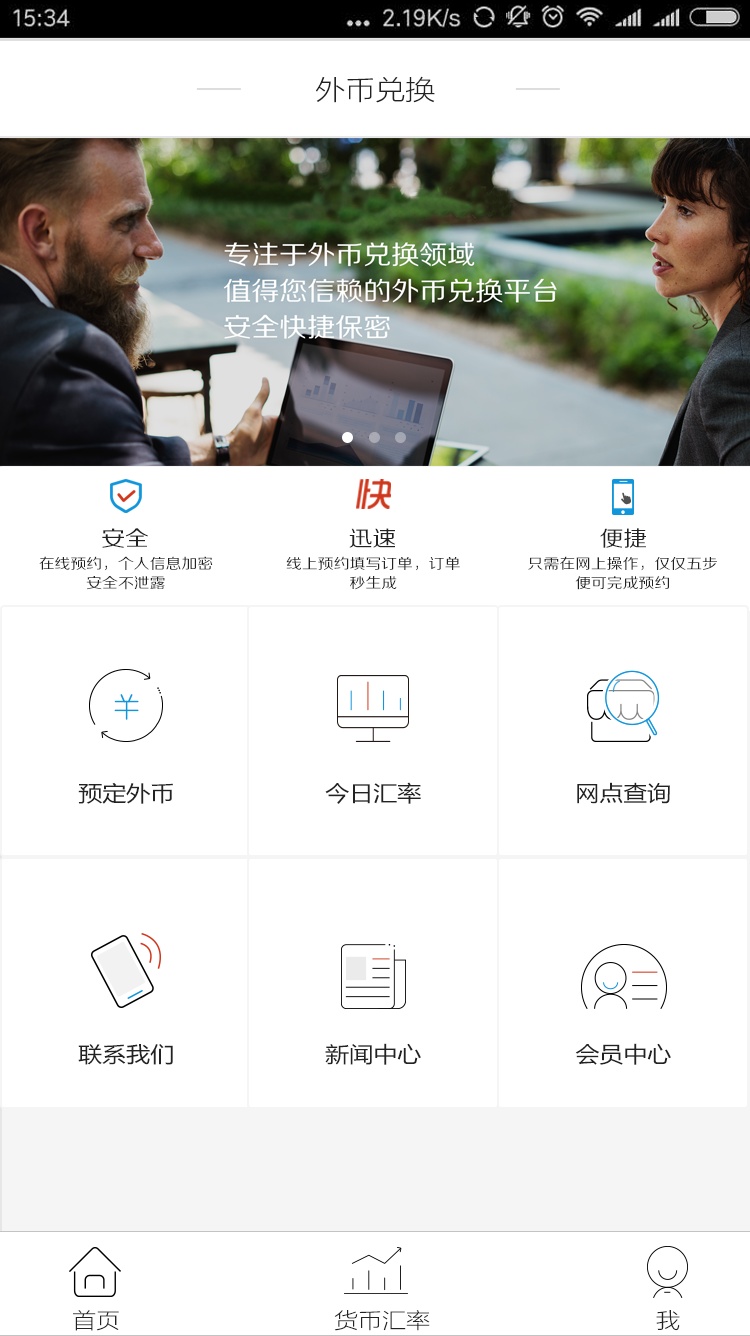This screenshot has width=750, height=1336.
Task: Tap the promotional banner image
Action: pyautogui.click(x=375, y=300)
